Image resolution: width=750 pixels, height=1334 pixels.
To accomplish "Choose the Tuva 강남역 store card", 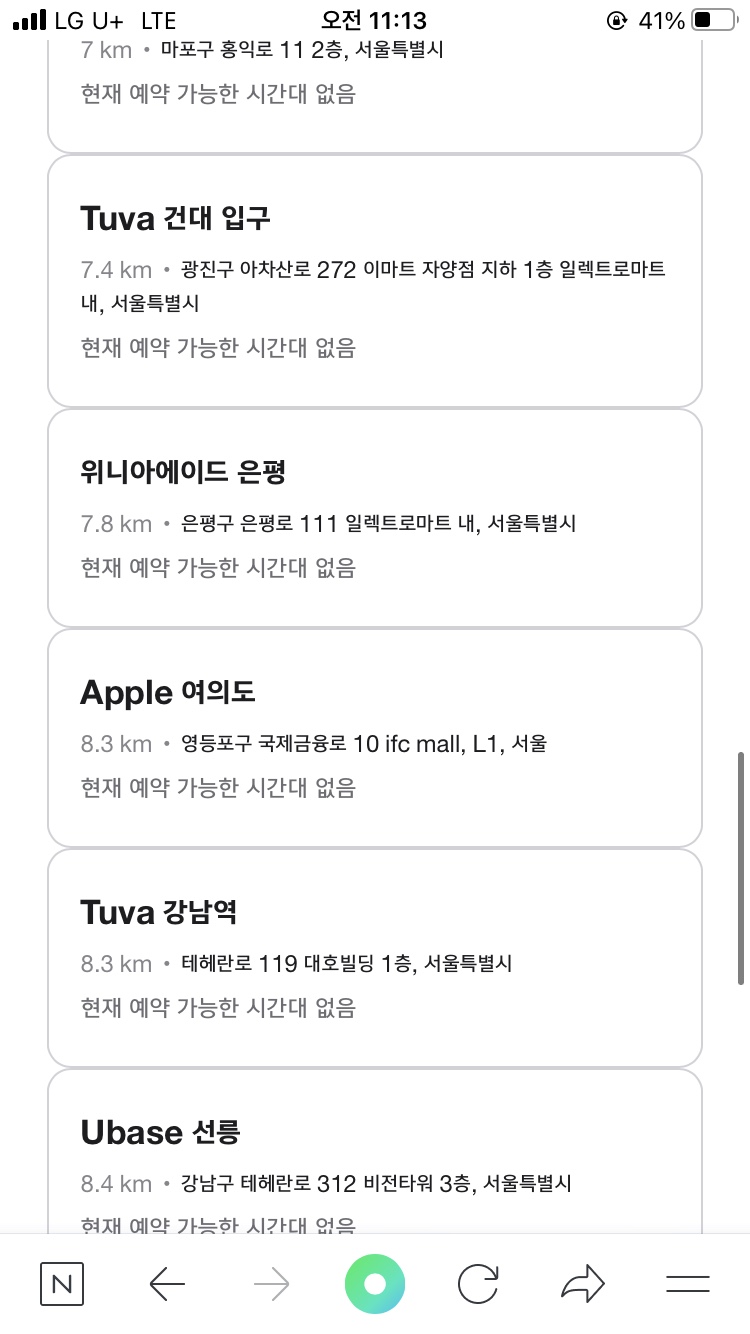I will coord(375,958).
